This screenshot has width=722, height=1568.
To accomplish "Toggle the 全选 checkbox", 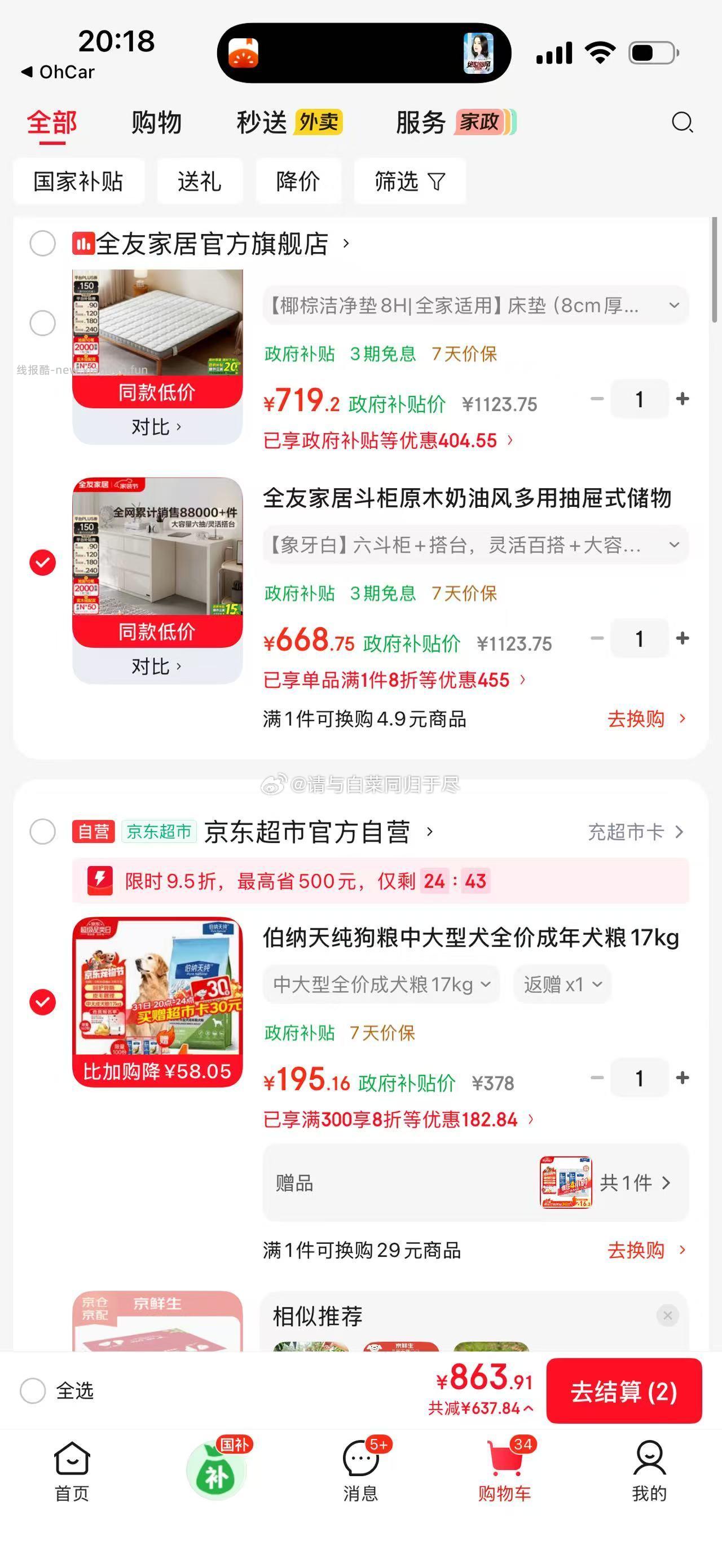I will click(33, 1391).
